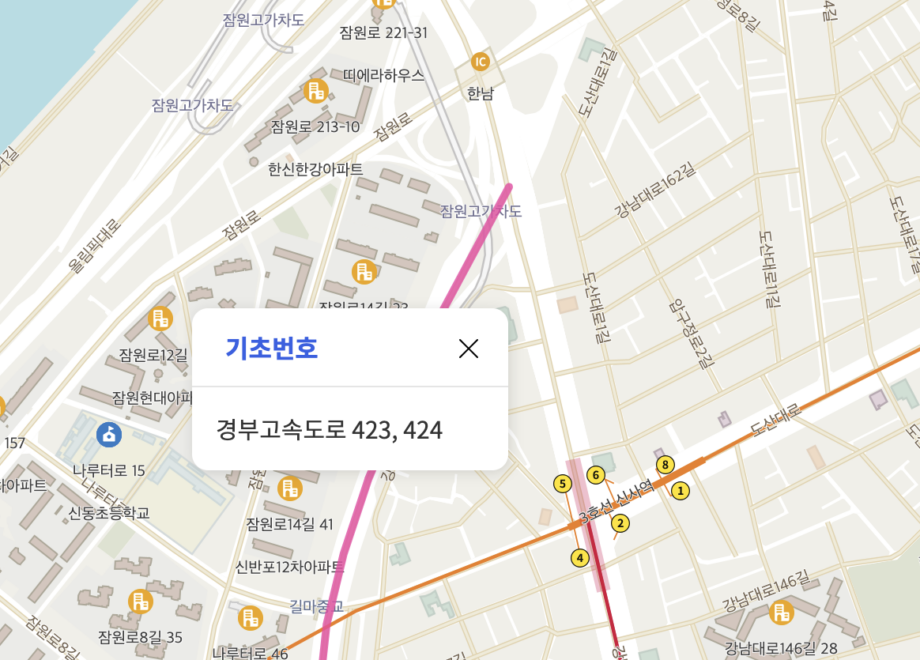Open Sinsa station exit 8 marker
Image resolution: width=920 pixels, height=660 pixels.
(x=663, y=464)
